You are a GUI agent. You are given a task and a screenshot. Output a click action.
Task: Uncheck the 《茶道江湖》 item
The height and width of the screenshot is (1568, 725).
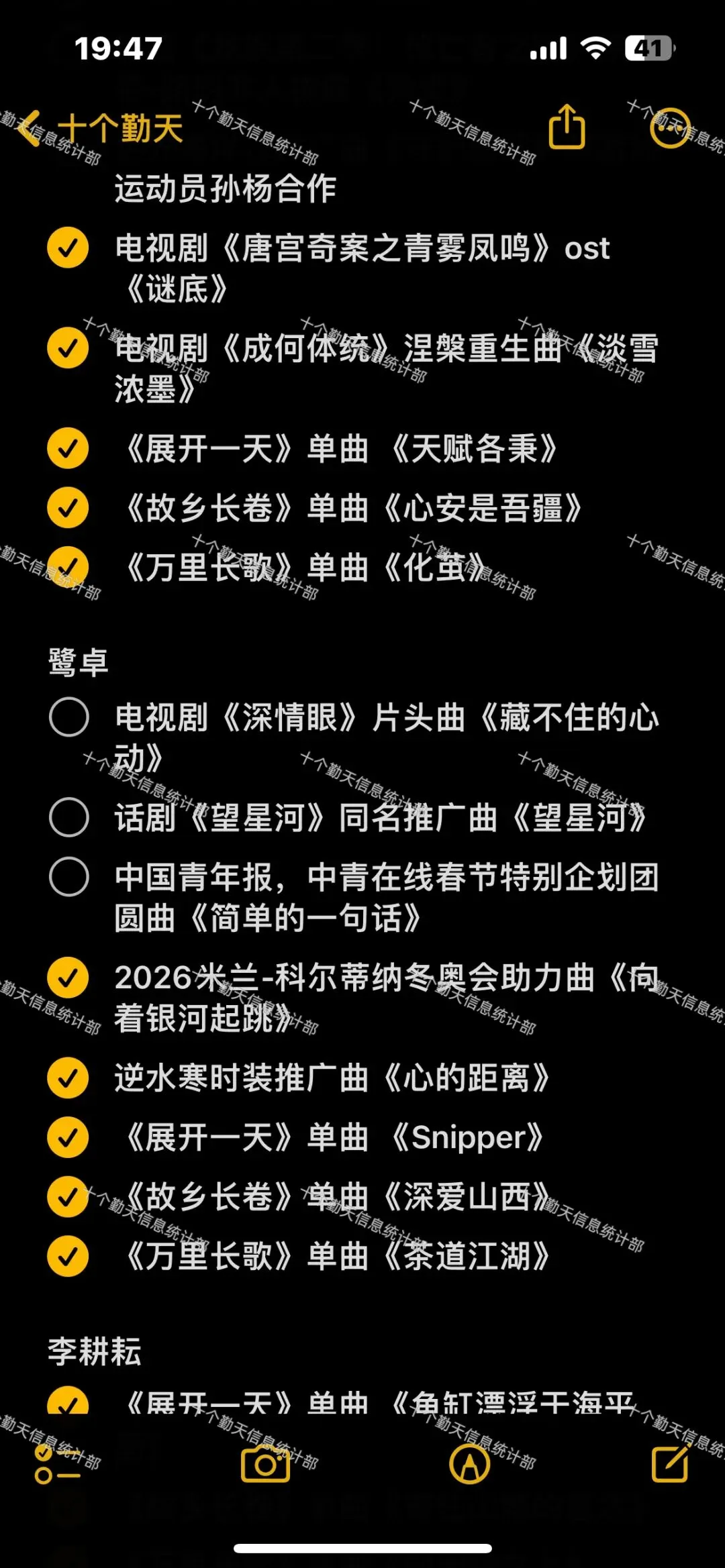(68, 1256)
